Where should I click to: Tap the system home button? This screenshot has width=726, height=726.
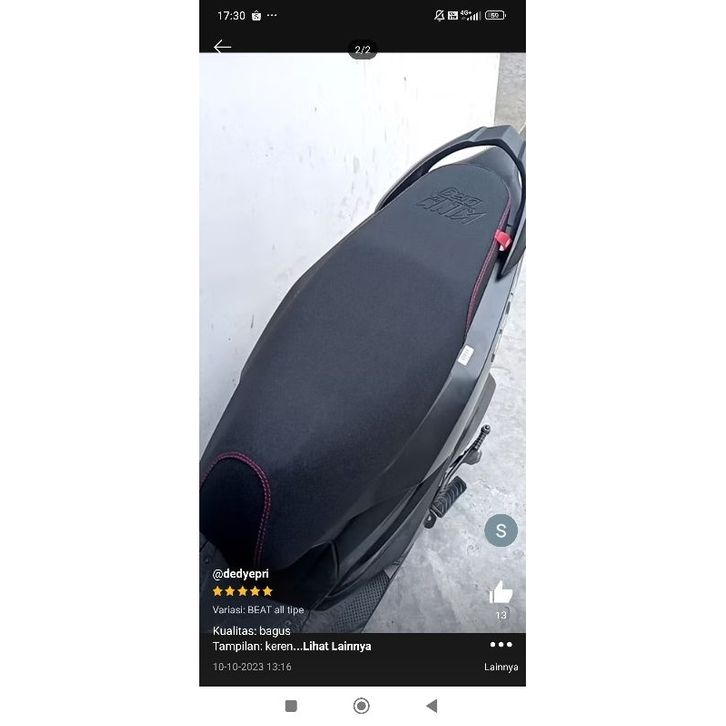pos(361,706)
